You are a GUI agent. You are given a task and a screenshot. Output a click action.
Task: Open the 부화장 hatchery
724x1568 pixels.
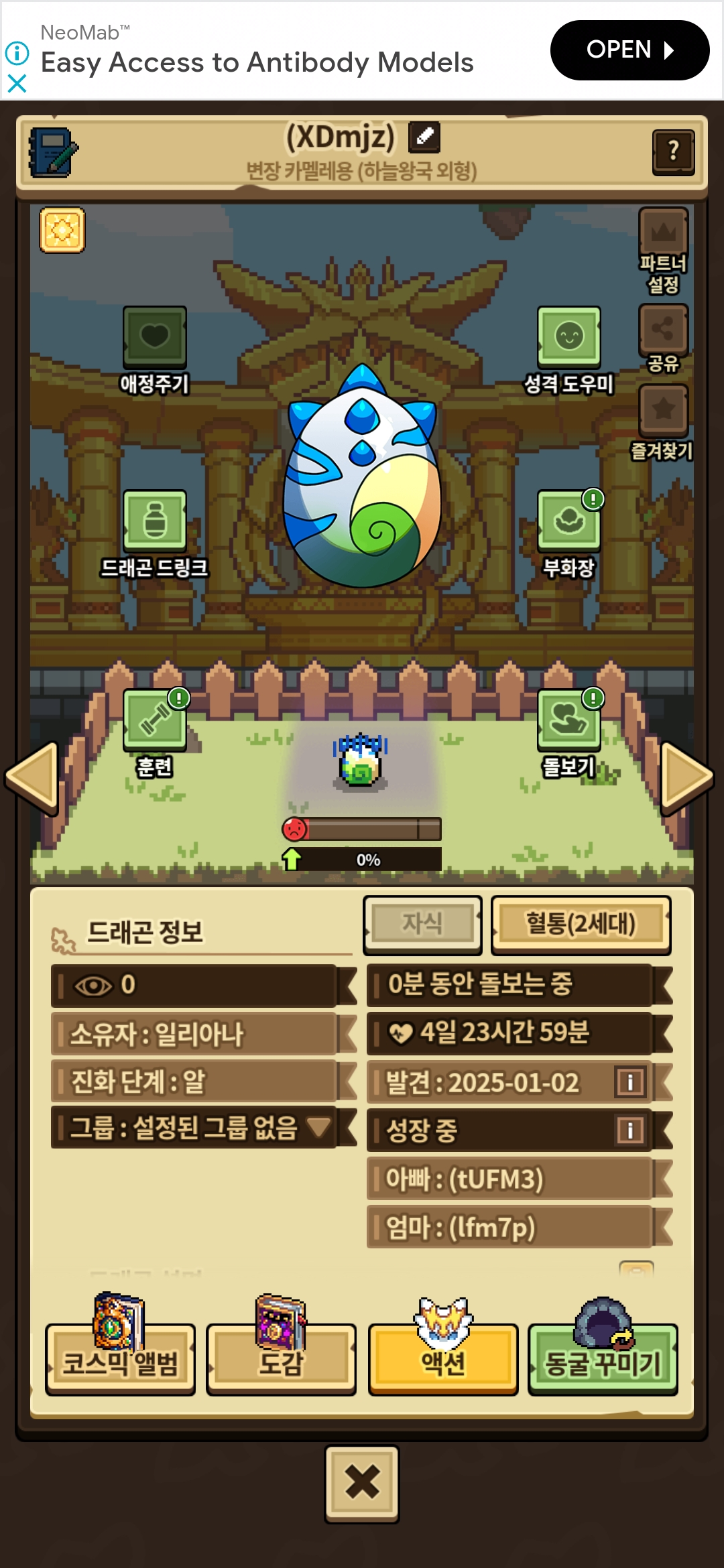click(568, 521)
